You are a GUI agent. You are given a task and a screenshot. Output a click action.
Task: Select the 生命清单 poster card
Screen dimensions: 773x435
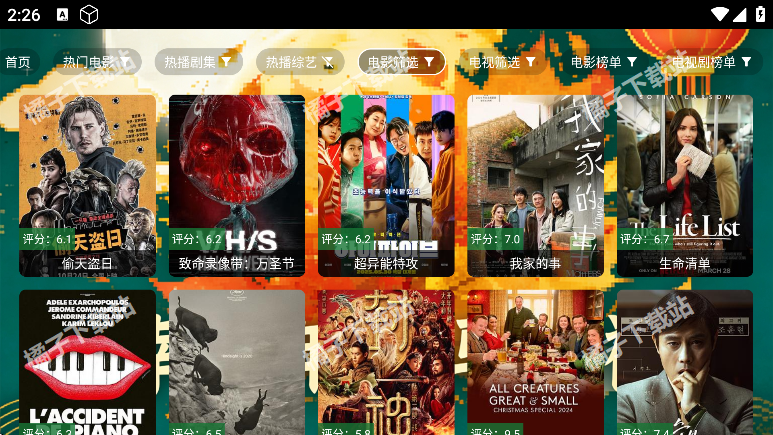tap(684, 185)
